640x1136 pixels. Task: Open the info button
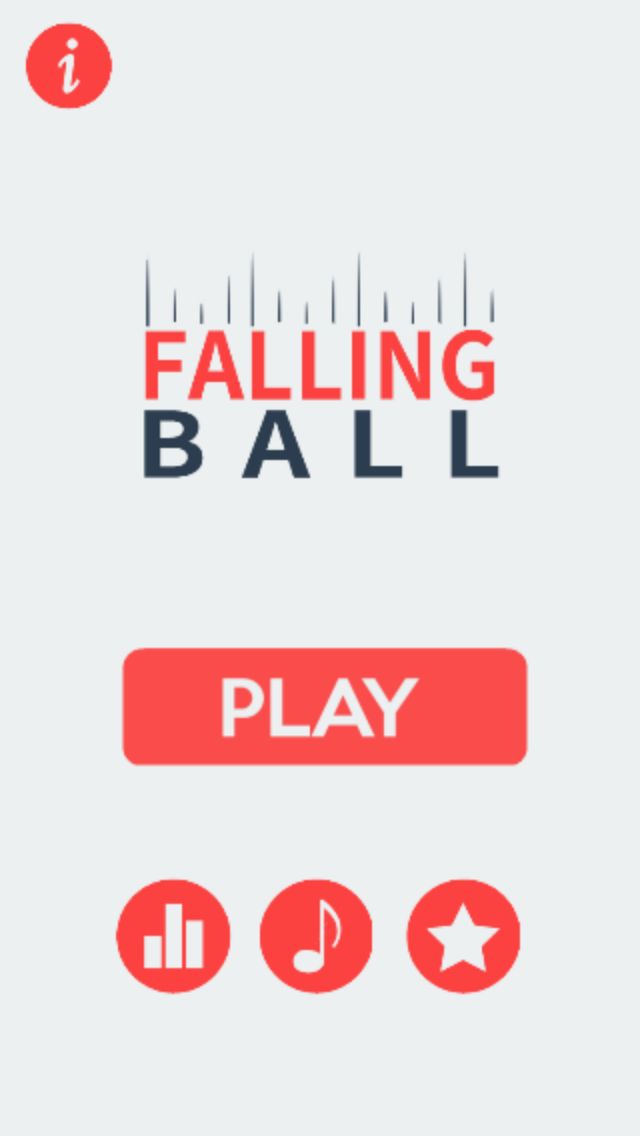[x=68, y=66]
